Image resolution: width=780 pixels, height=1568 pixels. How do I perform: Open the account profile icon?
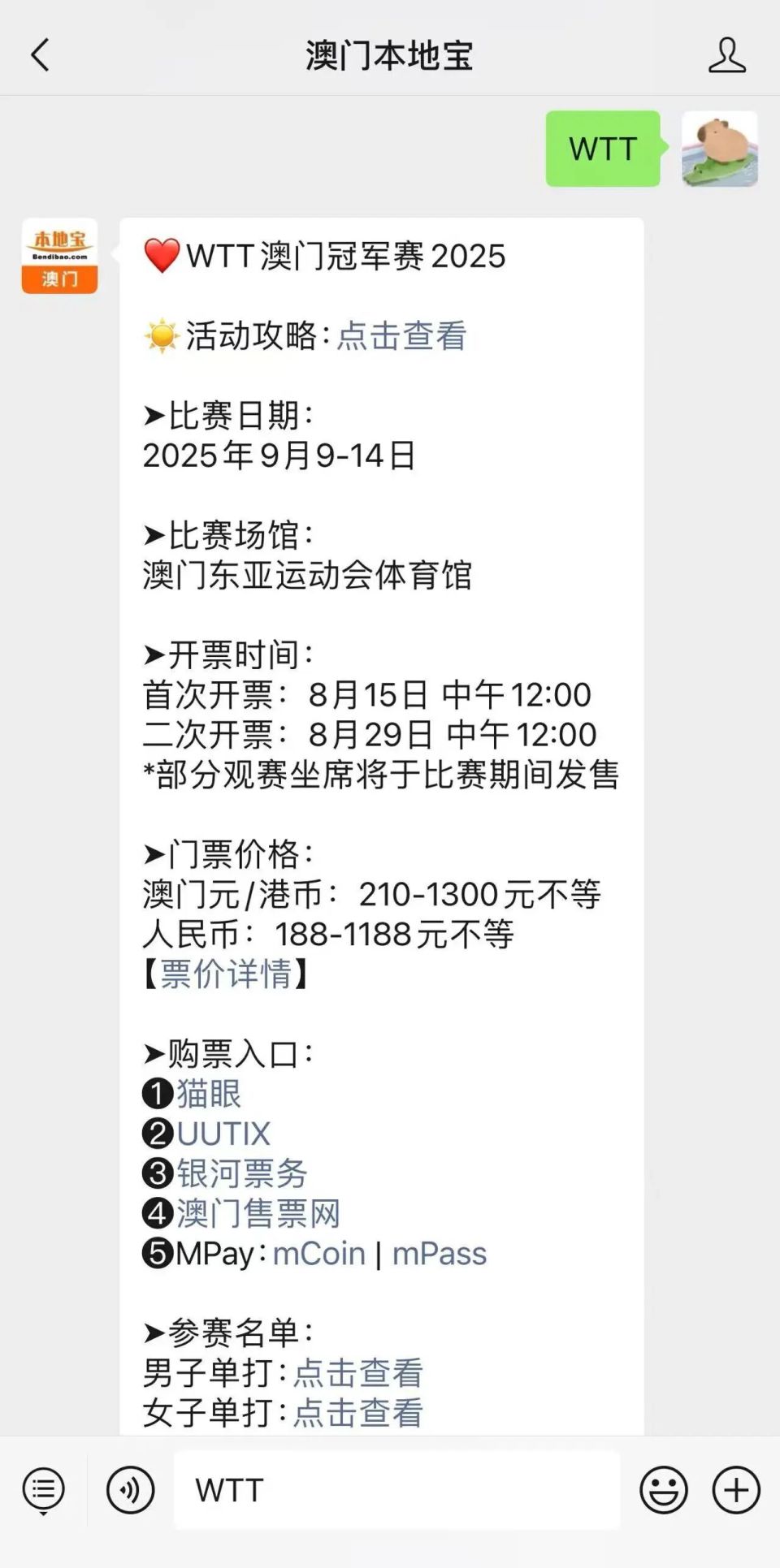coord(726,55)
